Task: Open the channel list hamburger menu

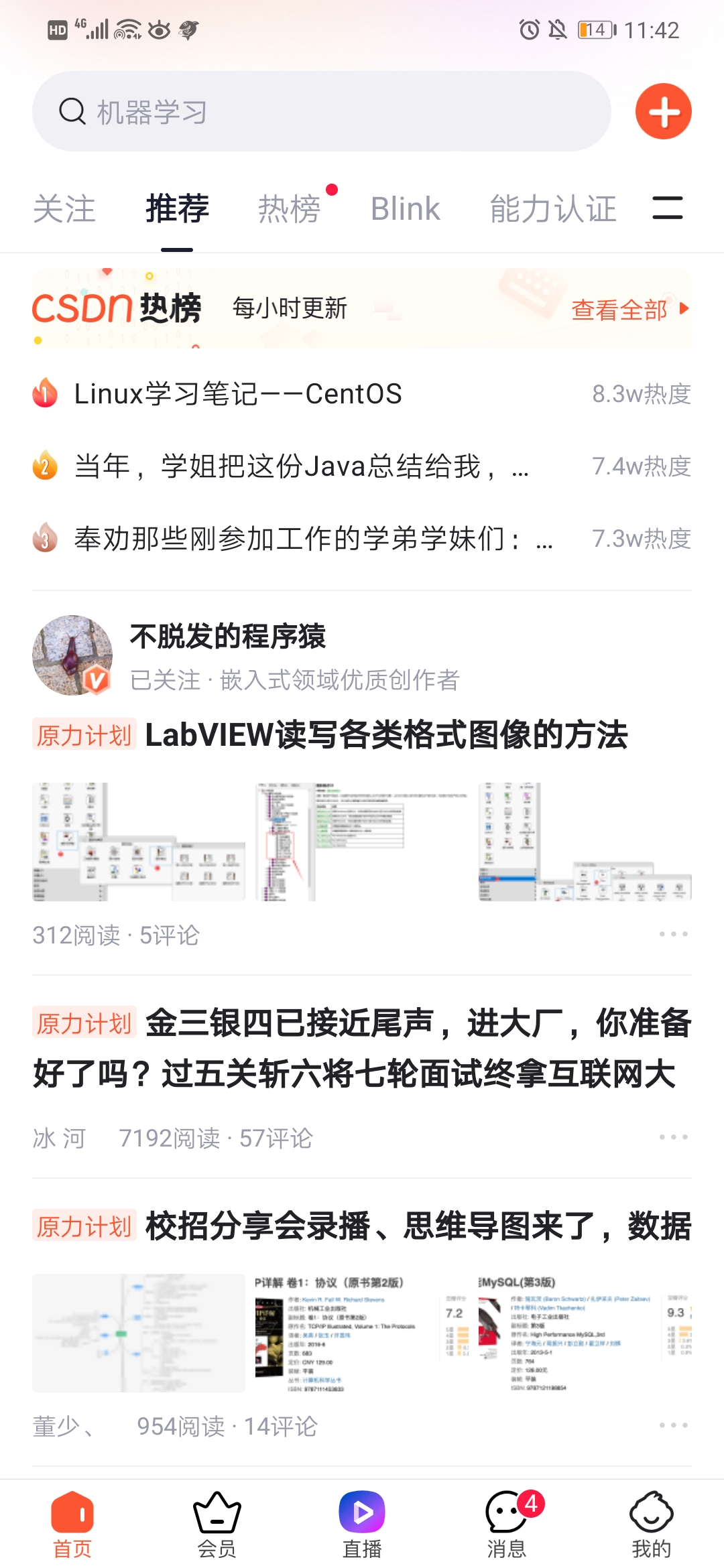Action: (x=668, y=208)
